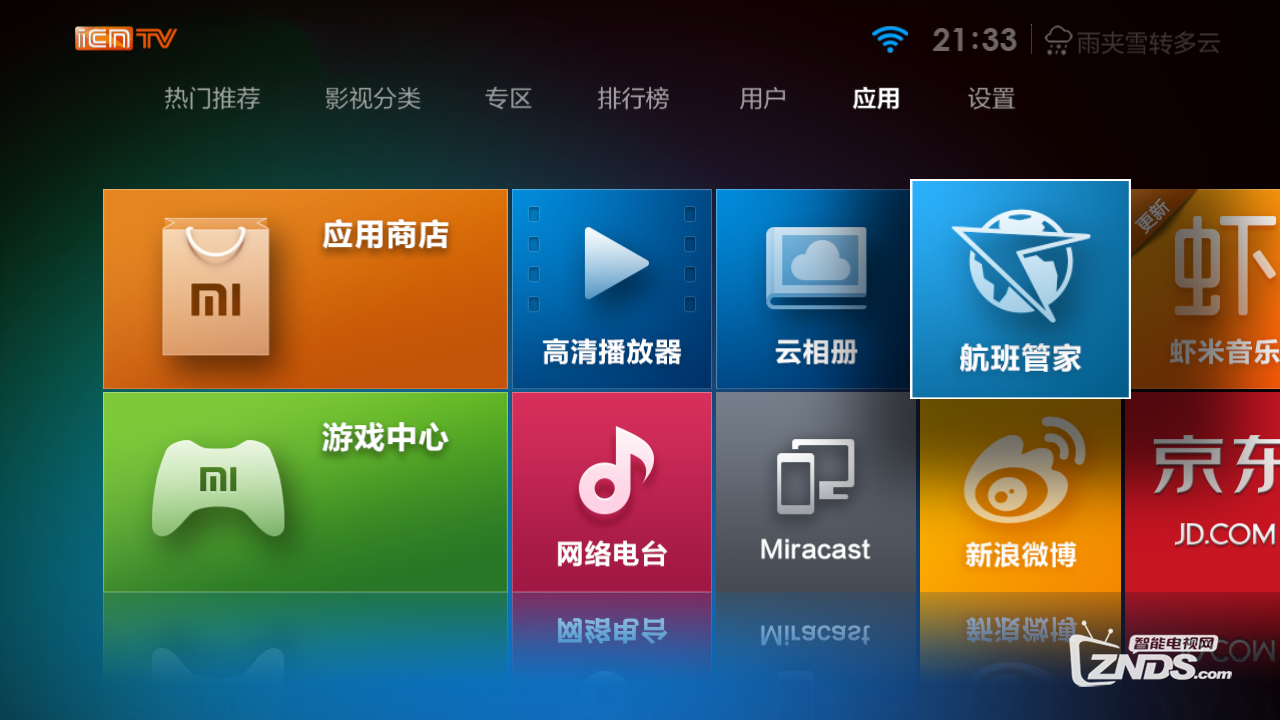Screen dimensions: 1280x720
Task: Switch to the 用户 tab
Action: click(x=762, y=99)
